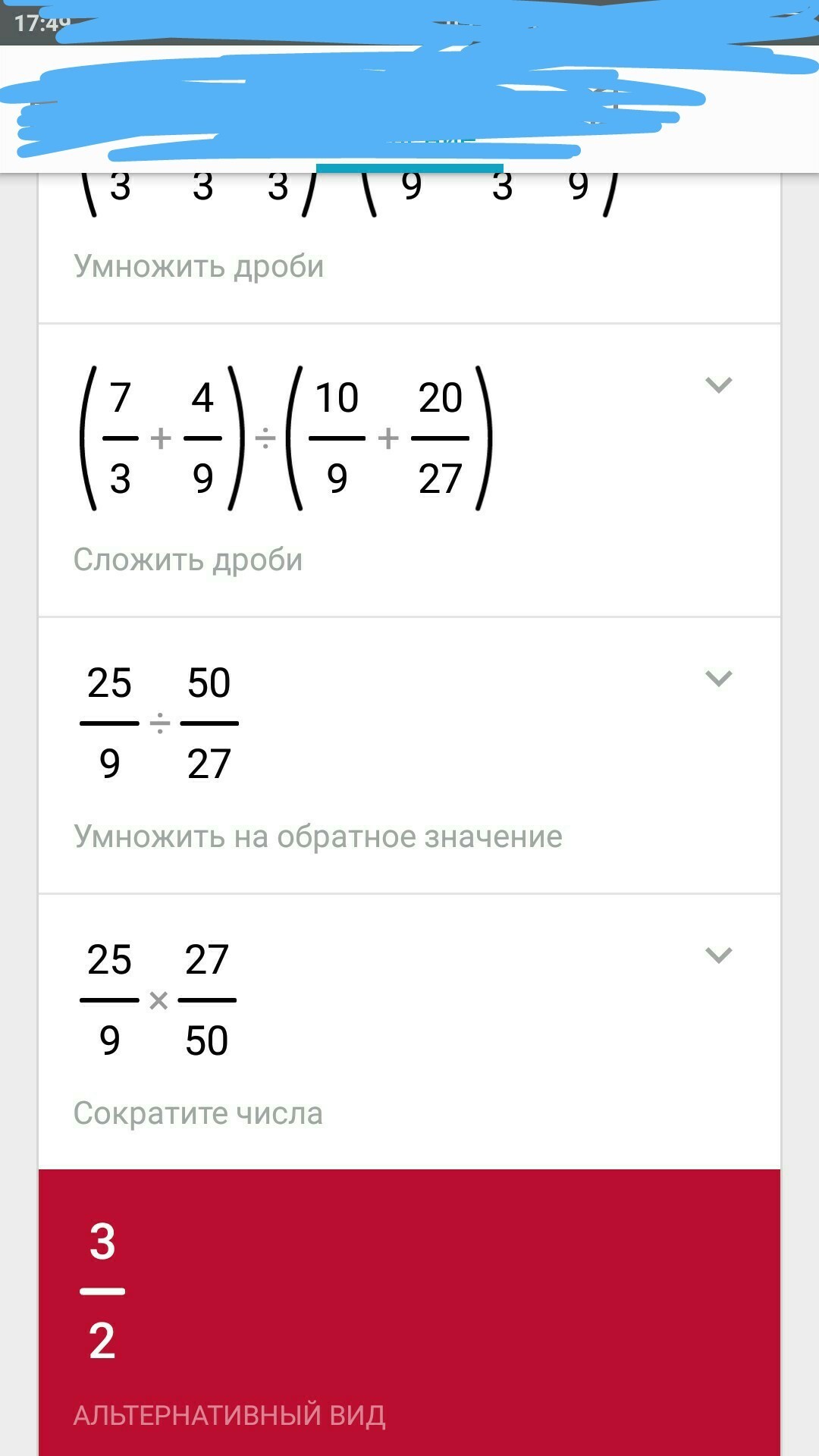Viewport: 819px width, 1456px height.
Task: Expand the "Сократите числа" step
Action: point(718,955)
